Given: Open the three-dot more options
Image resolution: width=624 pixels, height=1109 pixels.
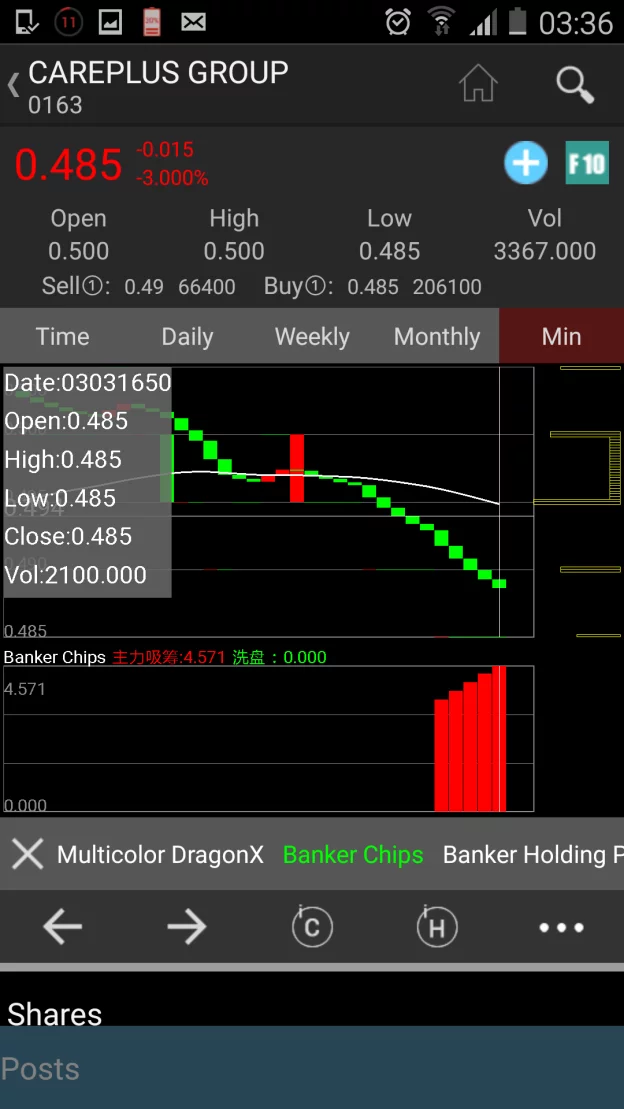Looking at the screenshot, I should pyautogui.click(x=562, y=927).
